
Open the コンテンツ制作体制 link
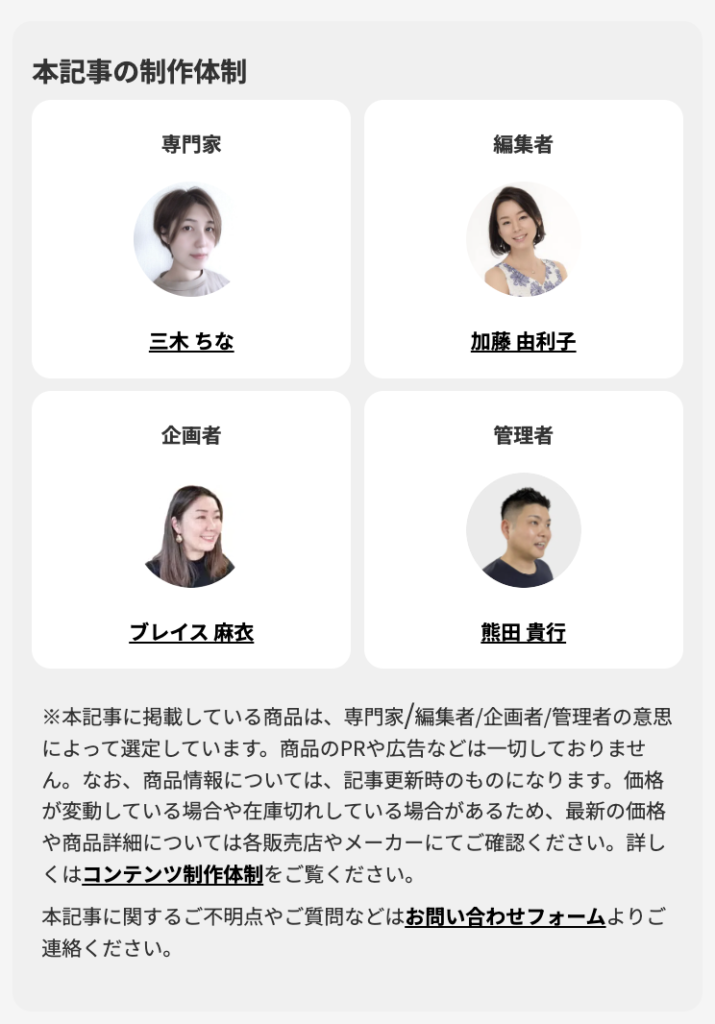tap(172, 875)
